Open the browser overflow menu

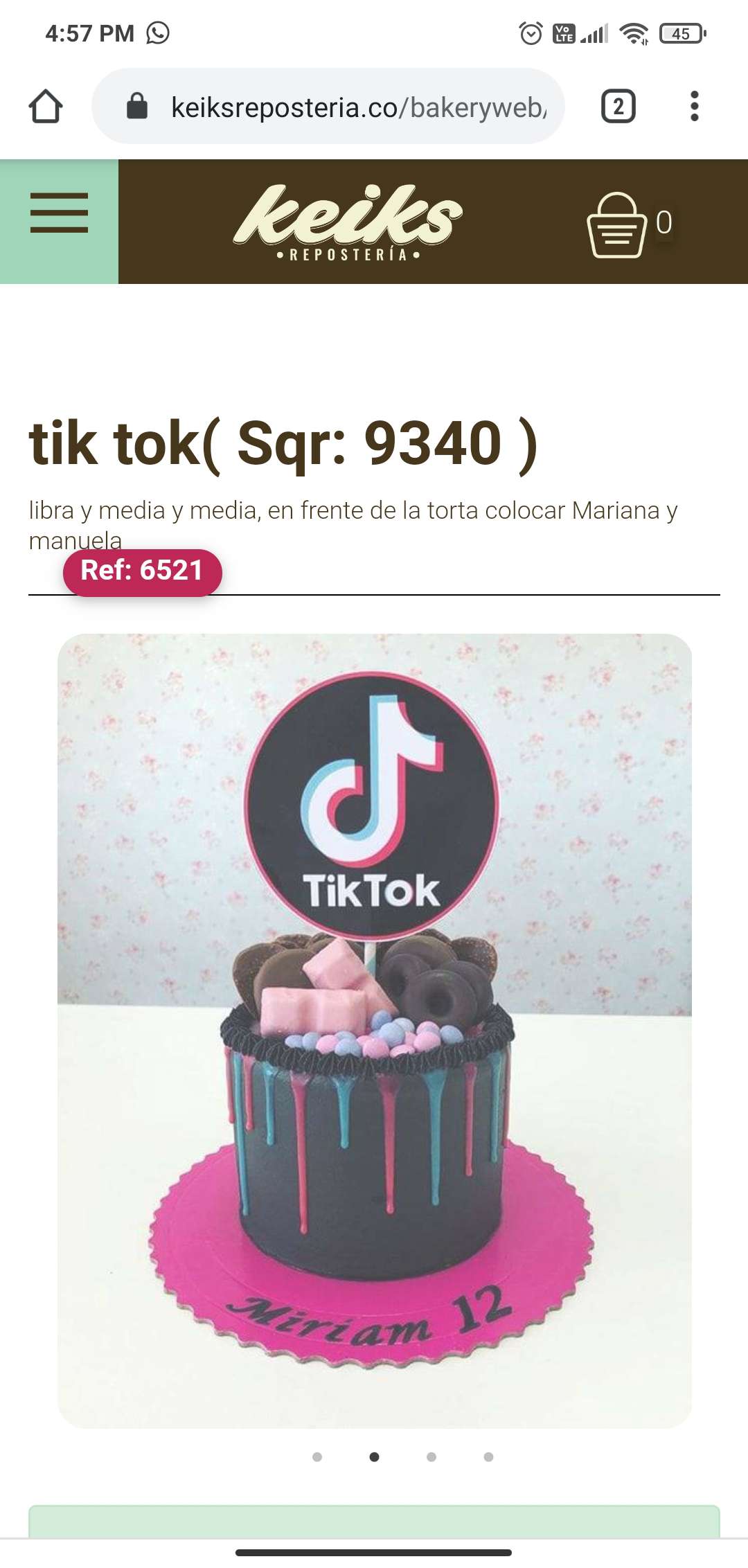pyautogui.click(x=695, y=107)
